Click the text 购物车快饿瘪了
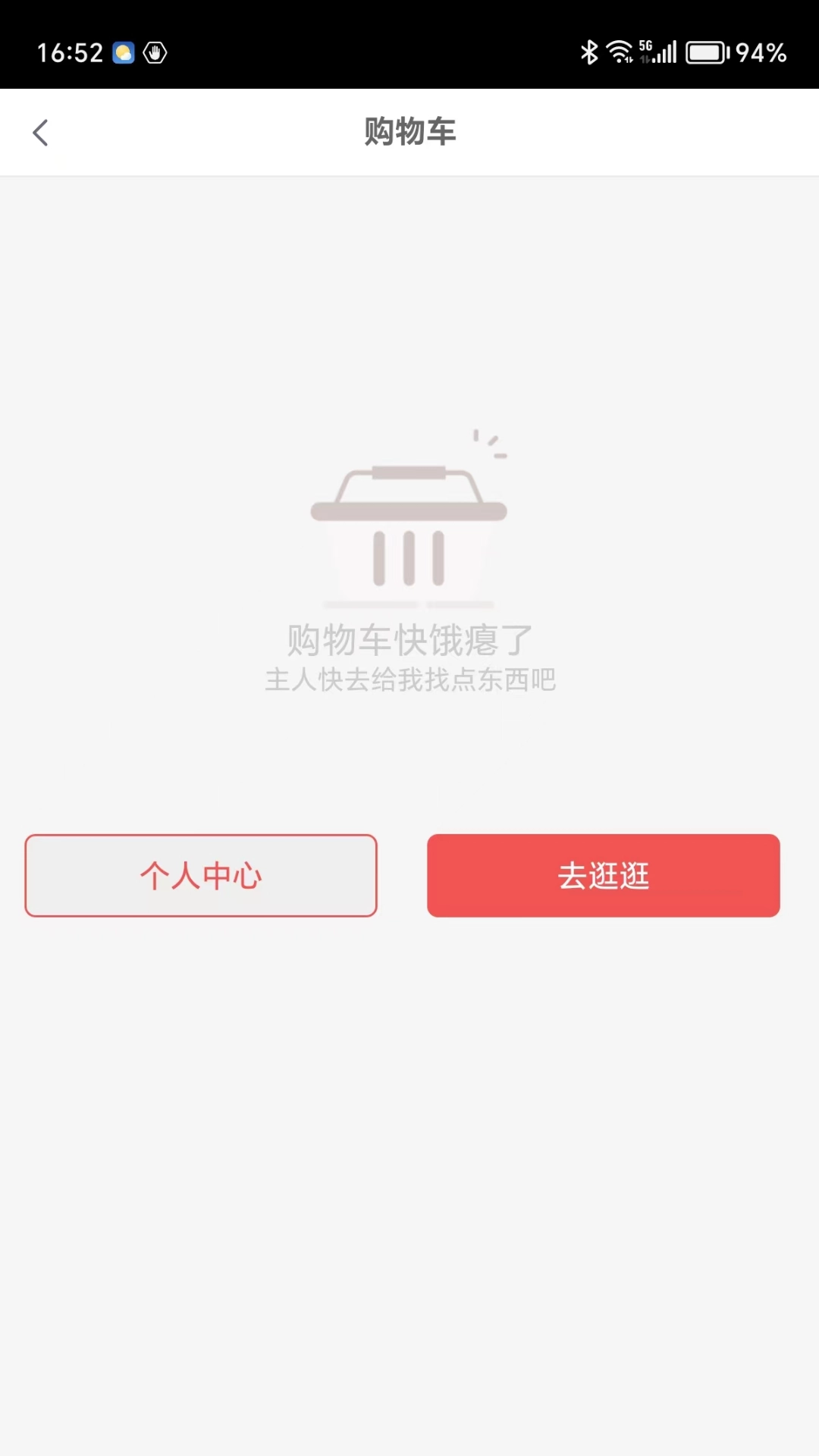This screenshot has width=819, height=1456. [x=409, y=639]
